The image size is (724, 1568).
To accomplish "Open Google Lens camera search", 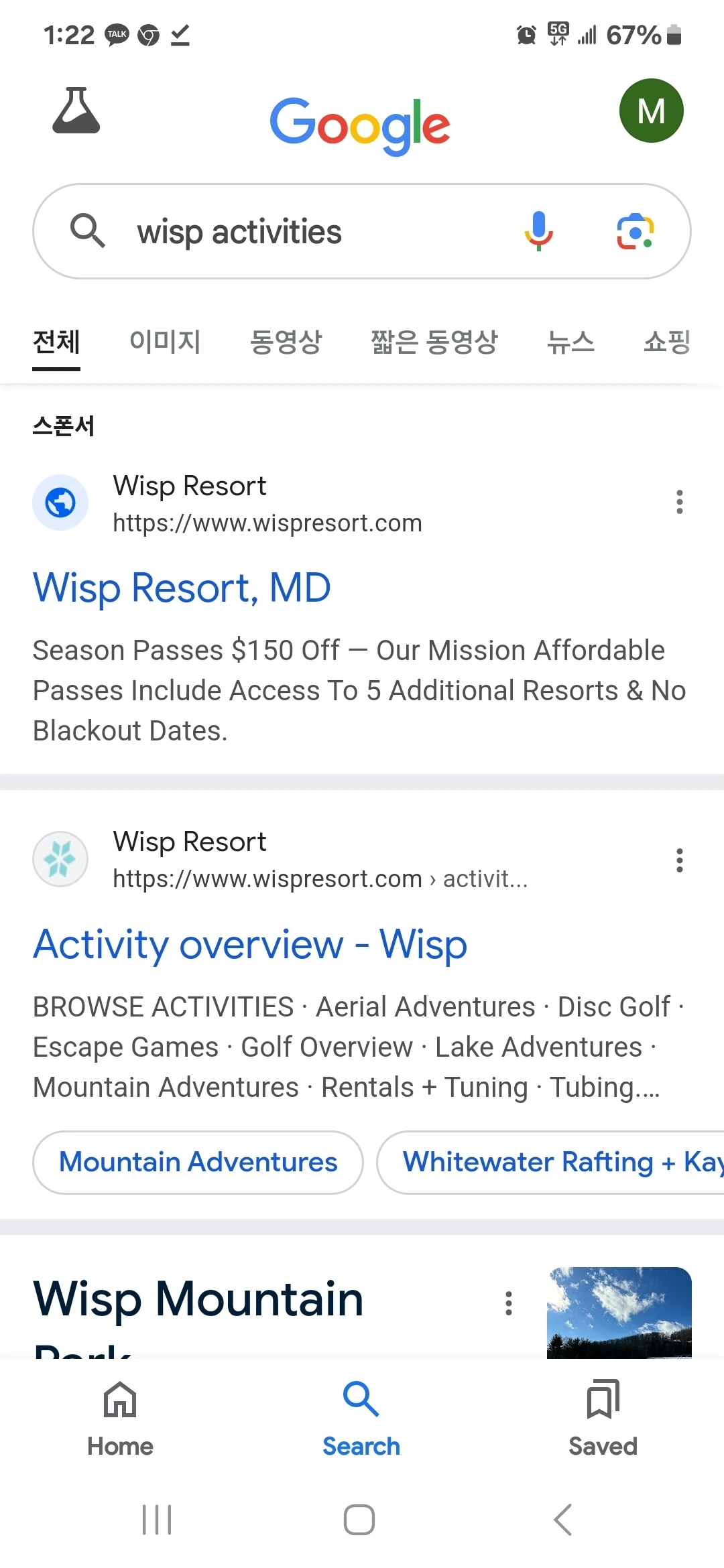I will pos(635,231).
